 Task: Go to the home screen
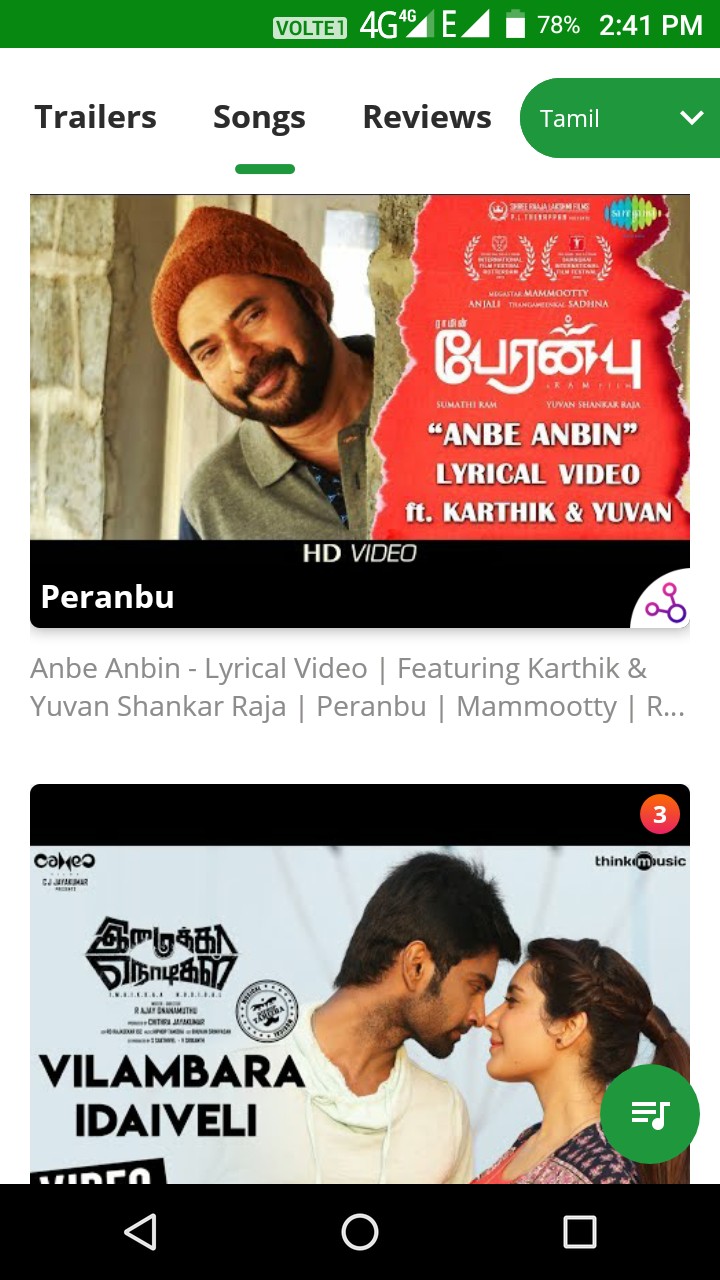click(360, 1232)
